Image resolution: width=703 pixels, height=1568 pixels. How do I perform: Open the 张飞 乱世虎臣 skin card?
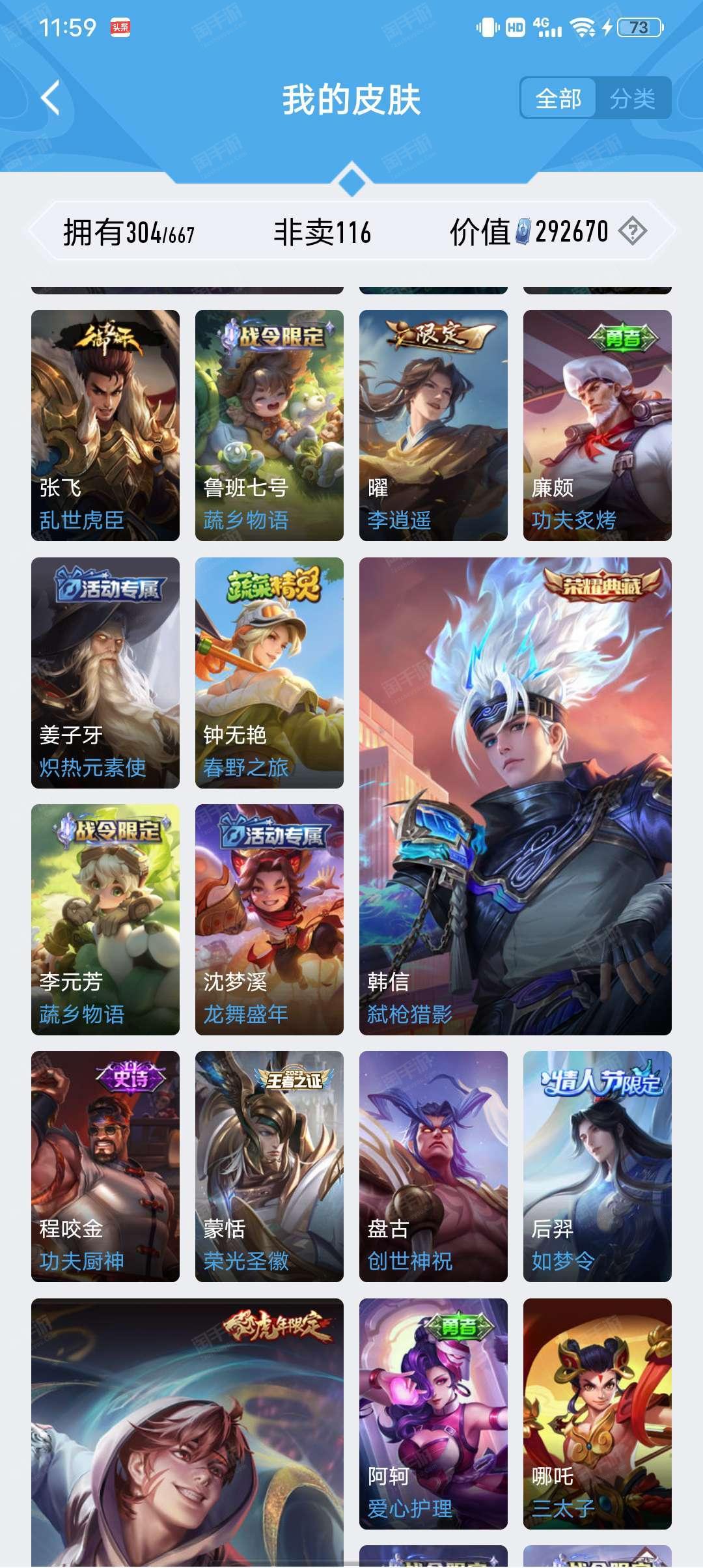pyautogui.click(x=105, y=425)
